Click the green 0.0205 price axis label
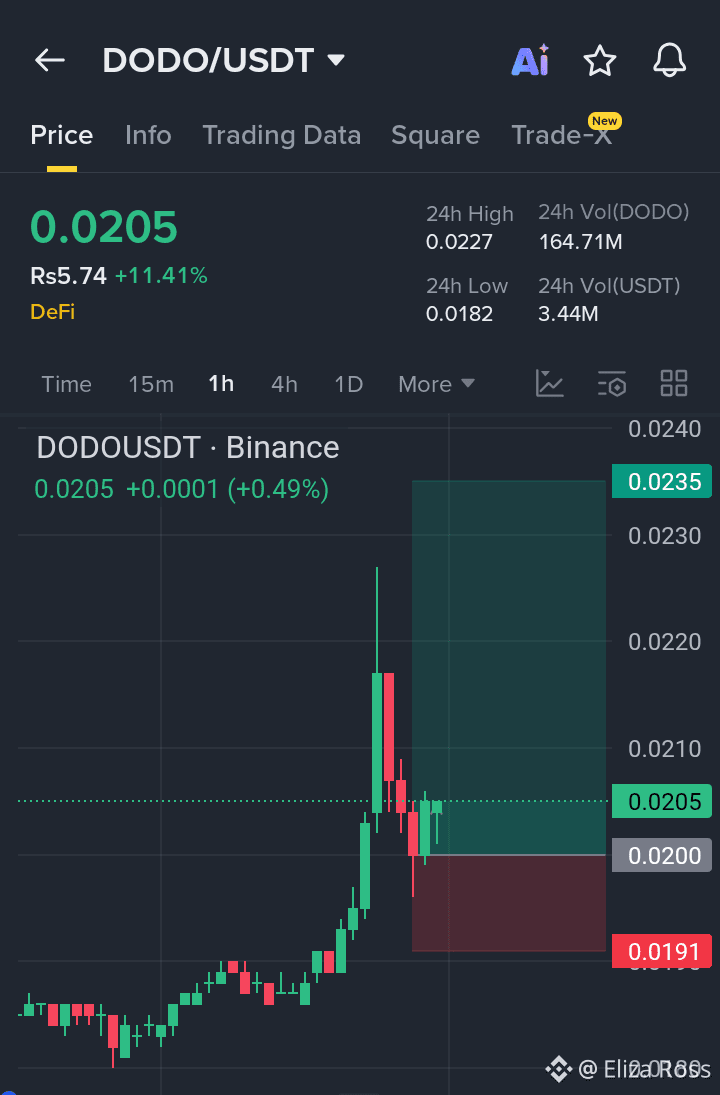 click(x=661, y=801)
